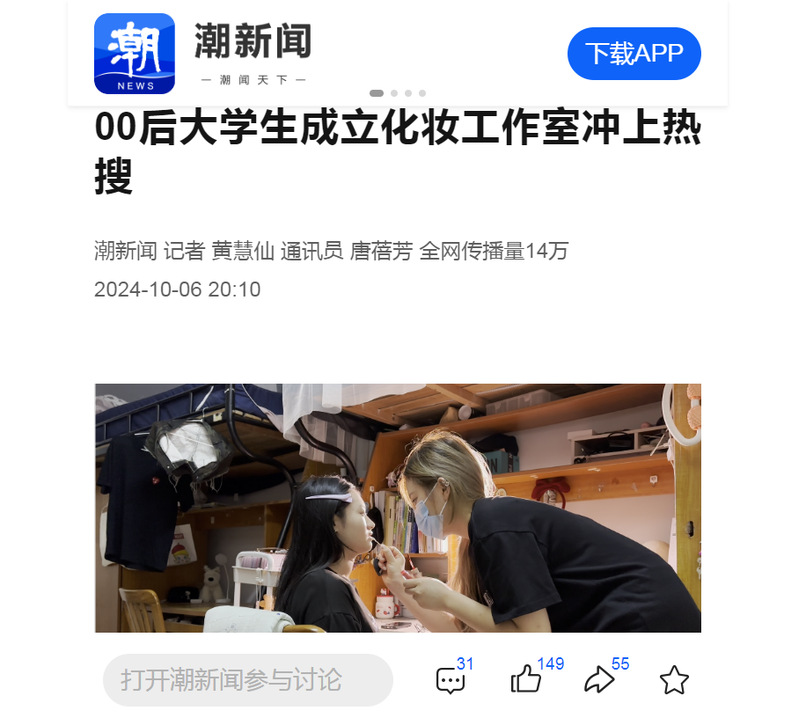The height and width of the screenshot is (718, 799).
Task: Open the 打开潮新闻参与讨论 comment field
Action: tap(247, 680)
